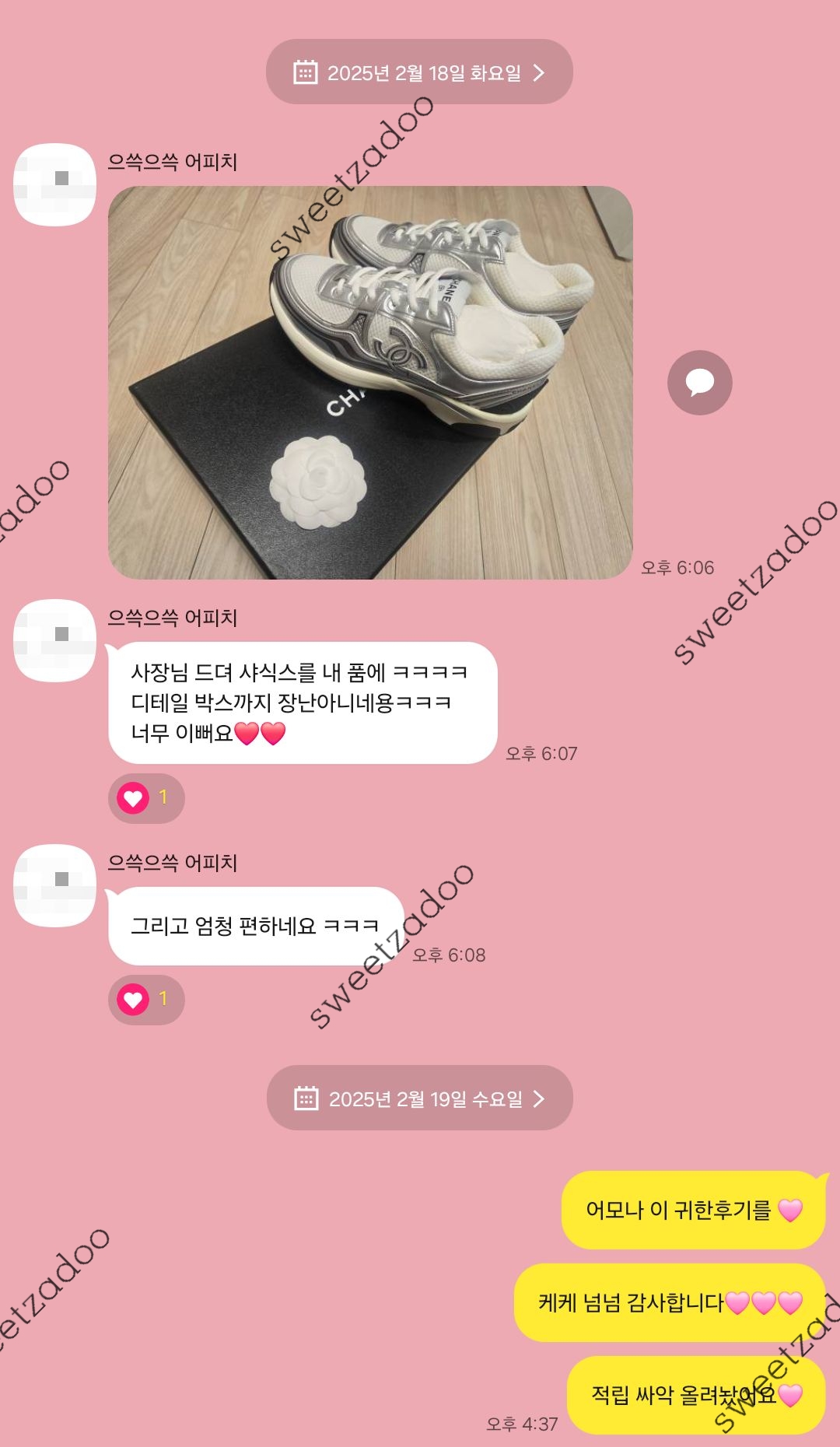View sender's profile picture beside the photo

pyautogui.click(x=54, y=184)
